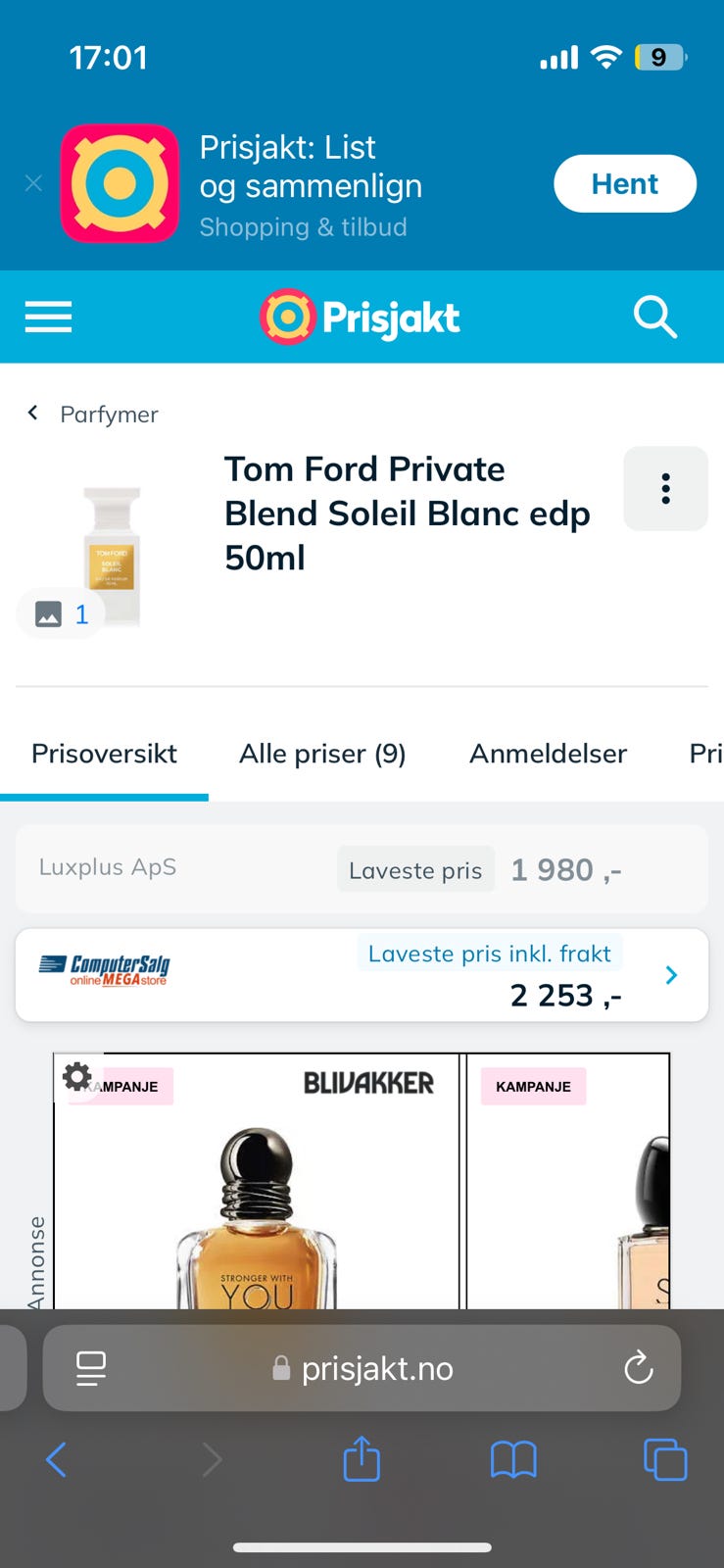Navigate back using the Safari back arrow
The width and height of the screenshot is (724, 1568).
click(56, 1459)
